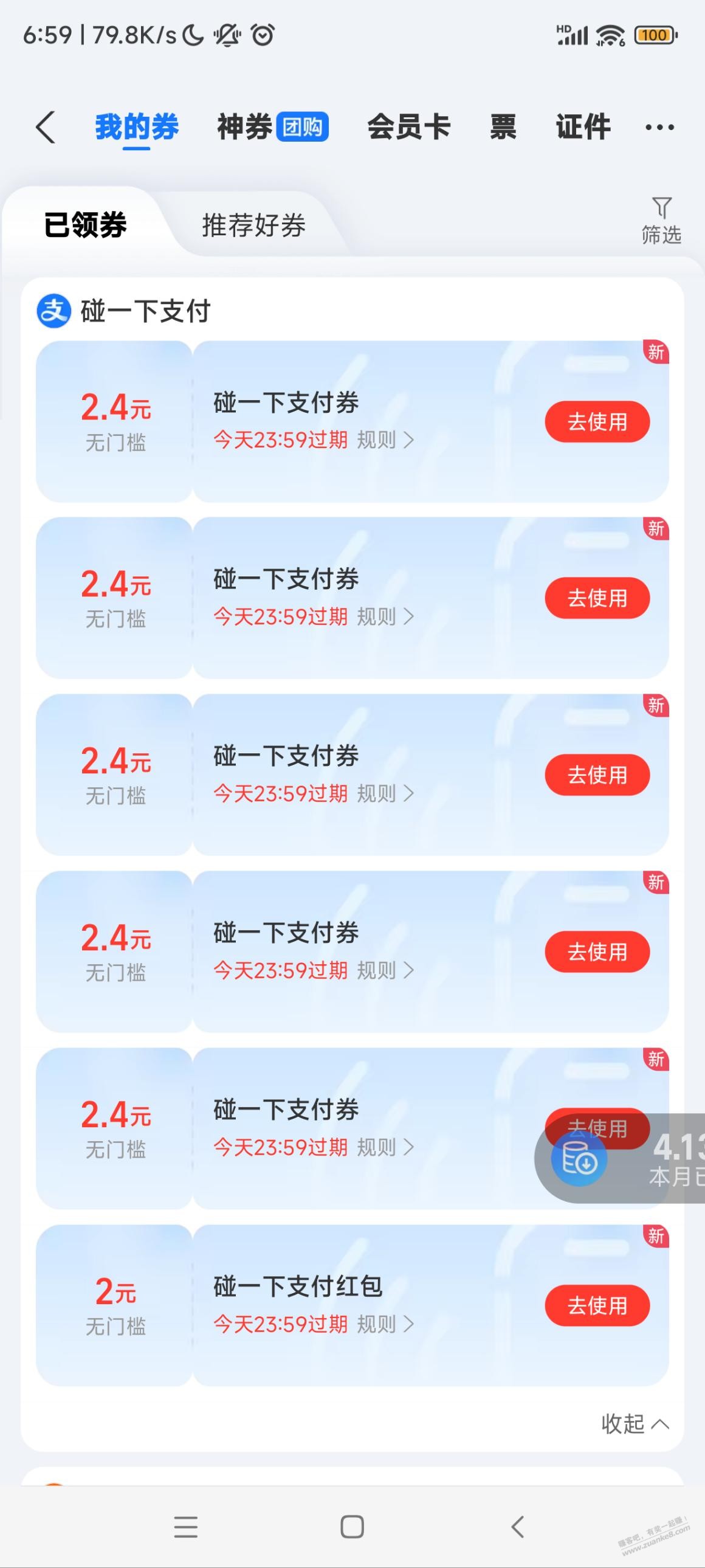This screenshot has height=1568, width=705.
Task: Collapse the coupon list via 收起
Action: click(634, 1424)
